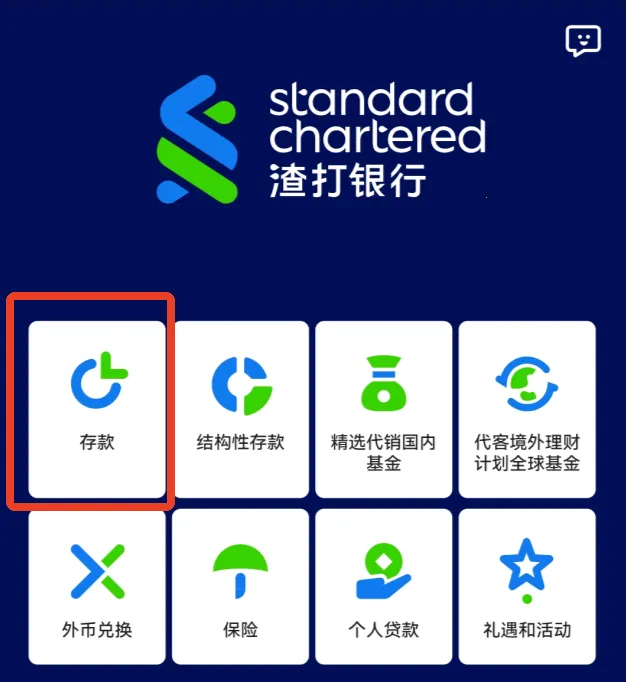Open the 存款 deposits tile
Screen dimensions: 626x682
click(x=97, y=408)
